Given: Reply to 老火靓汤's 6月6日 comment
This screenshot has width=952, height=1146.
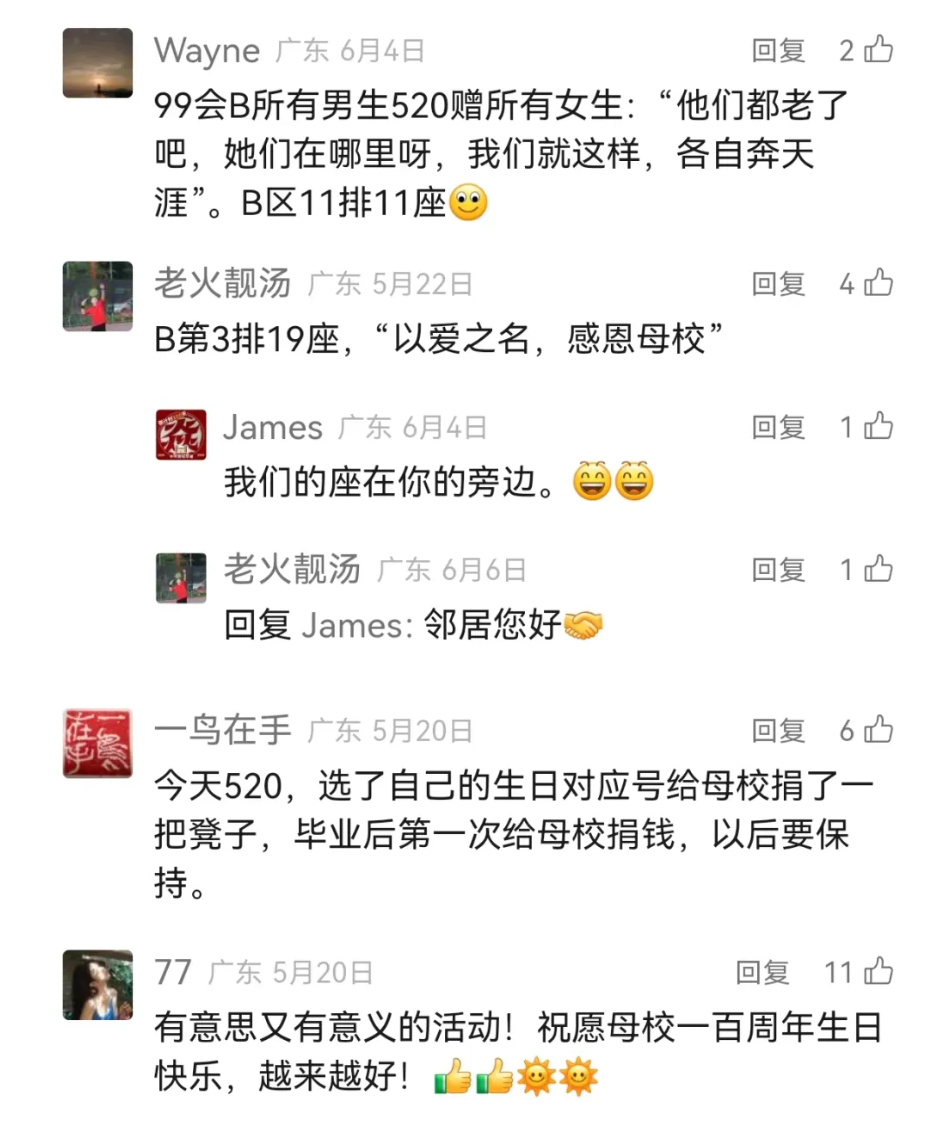Looking at the screenshot, I should (778, 570).
